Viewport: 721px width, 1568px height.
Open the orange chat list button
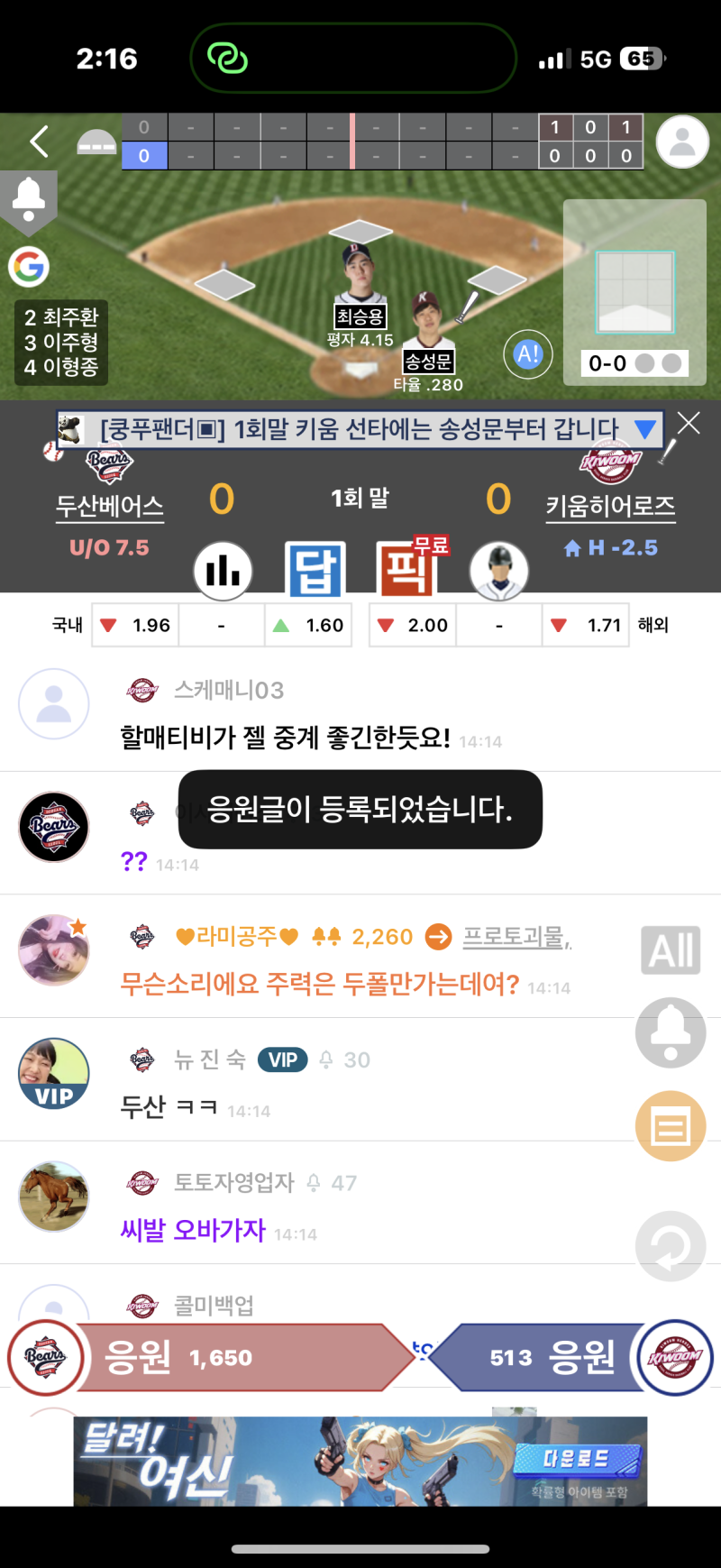point(671,1126)
